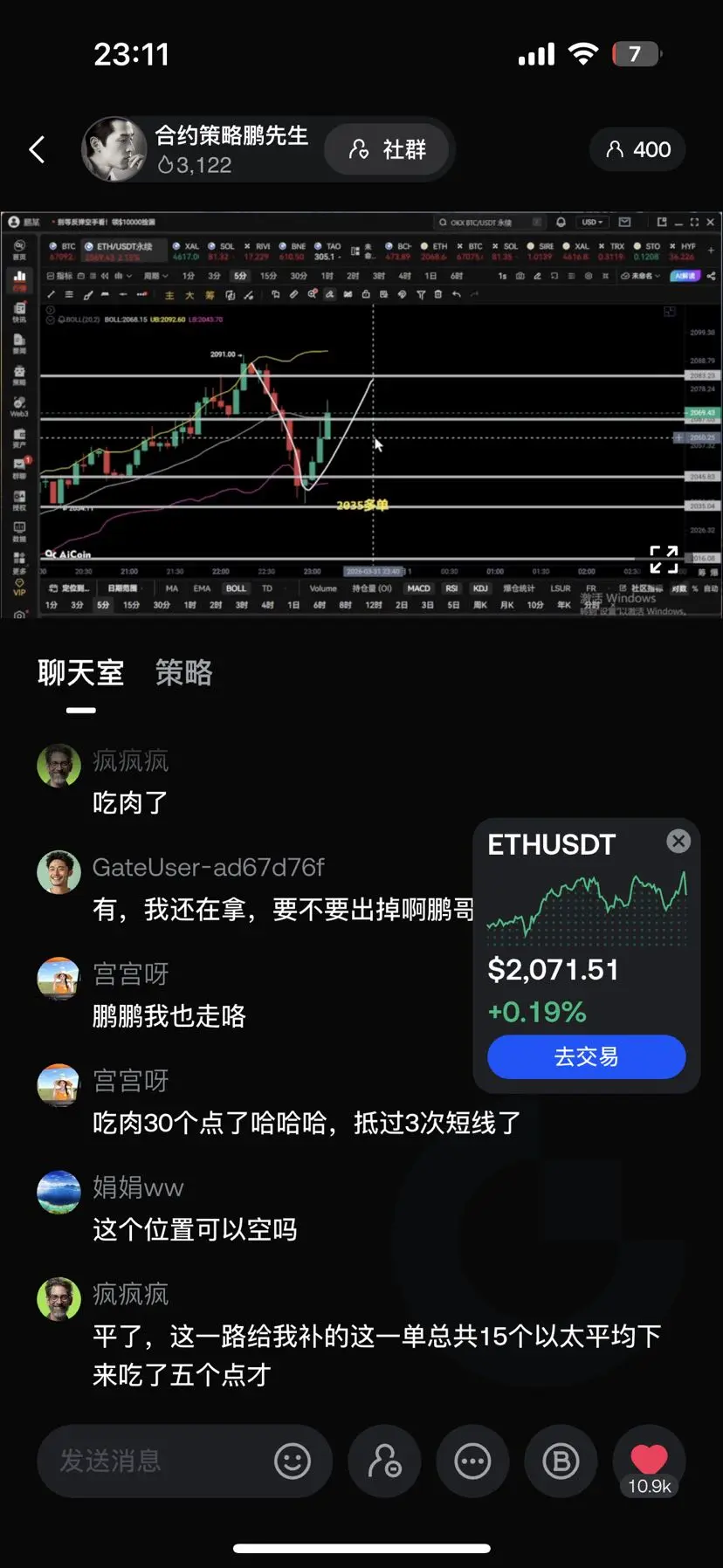Join the 社群 community
The image size is (723, 1568).
[x=388, y=149]
